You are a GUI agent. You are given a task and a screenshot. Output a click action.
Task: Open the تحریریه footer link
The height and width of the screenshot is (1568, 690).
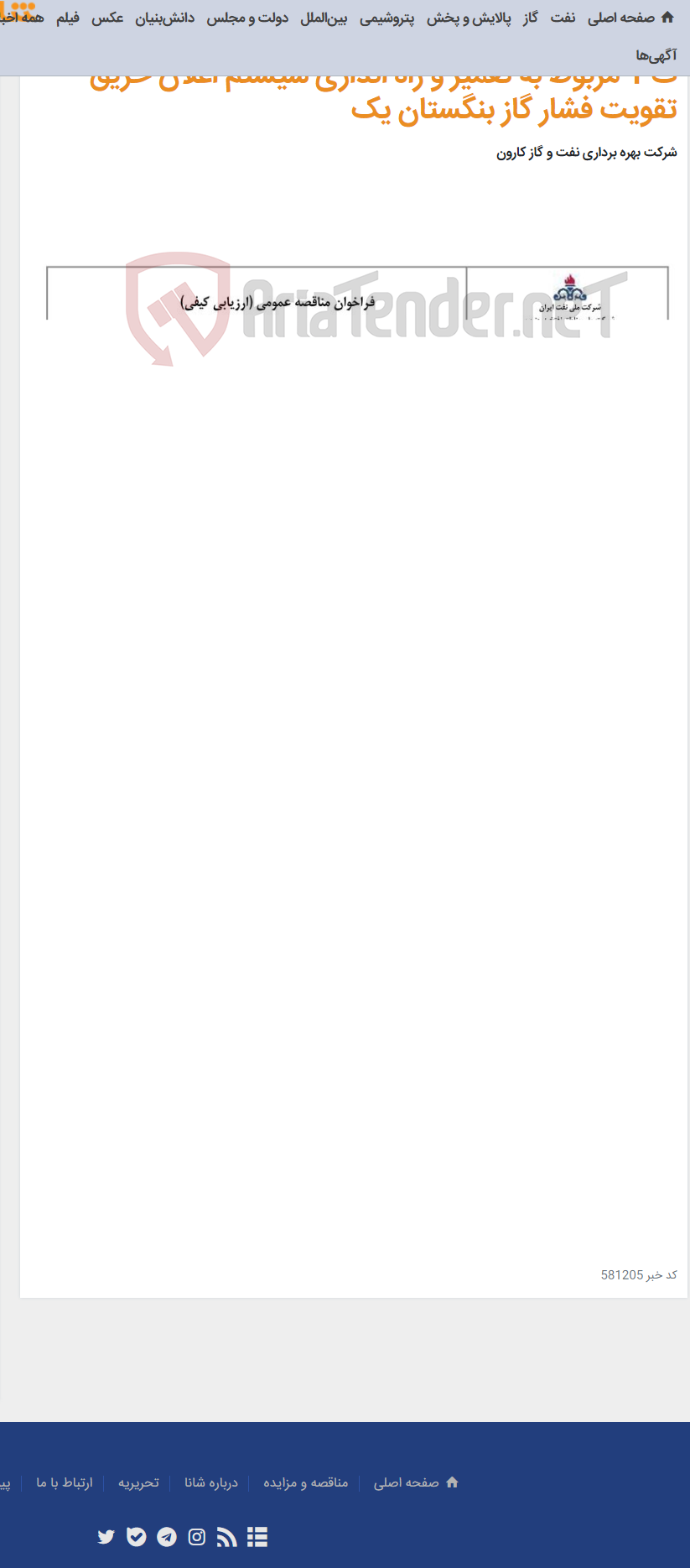(138, 1482)
